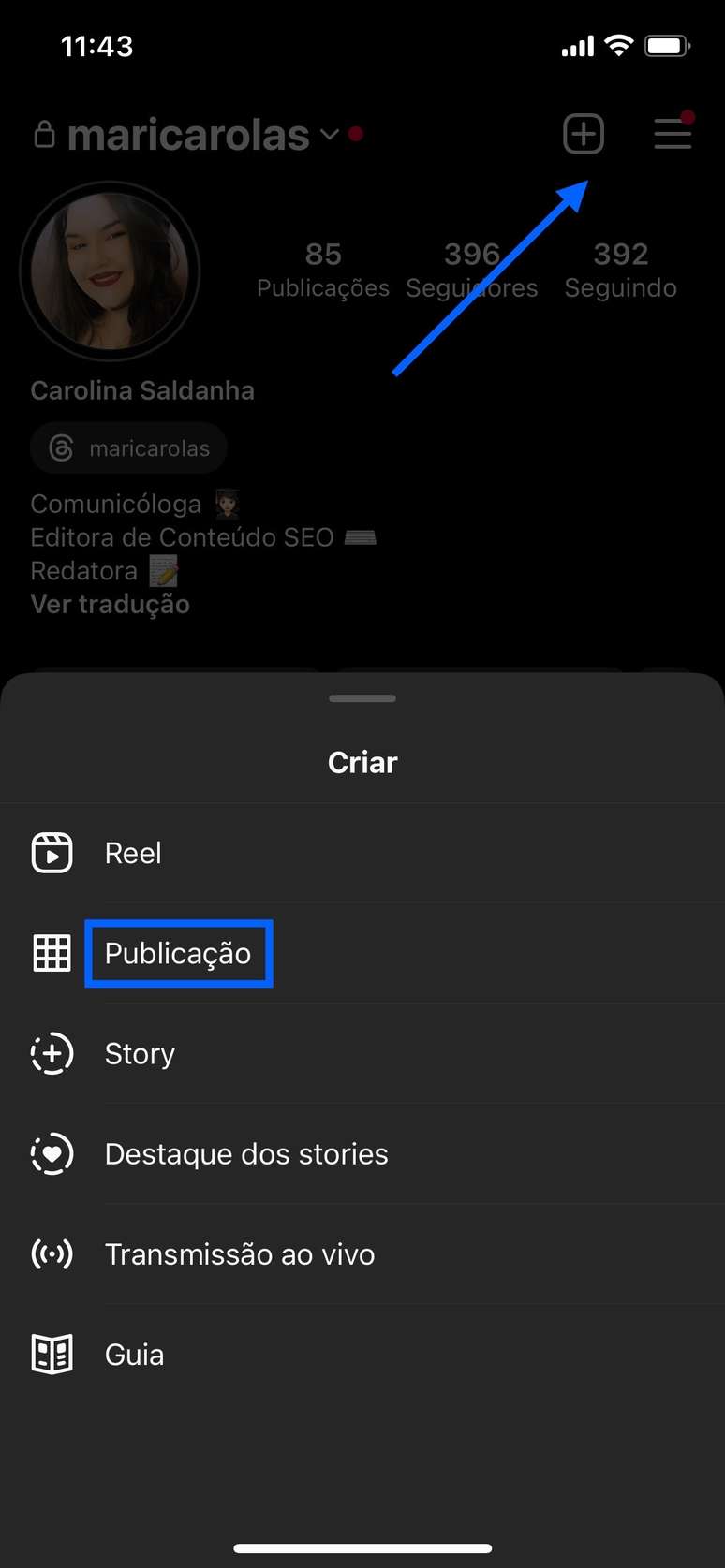
Task: Open the 392 Seguindo list
Action: point(620,269)
